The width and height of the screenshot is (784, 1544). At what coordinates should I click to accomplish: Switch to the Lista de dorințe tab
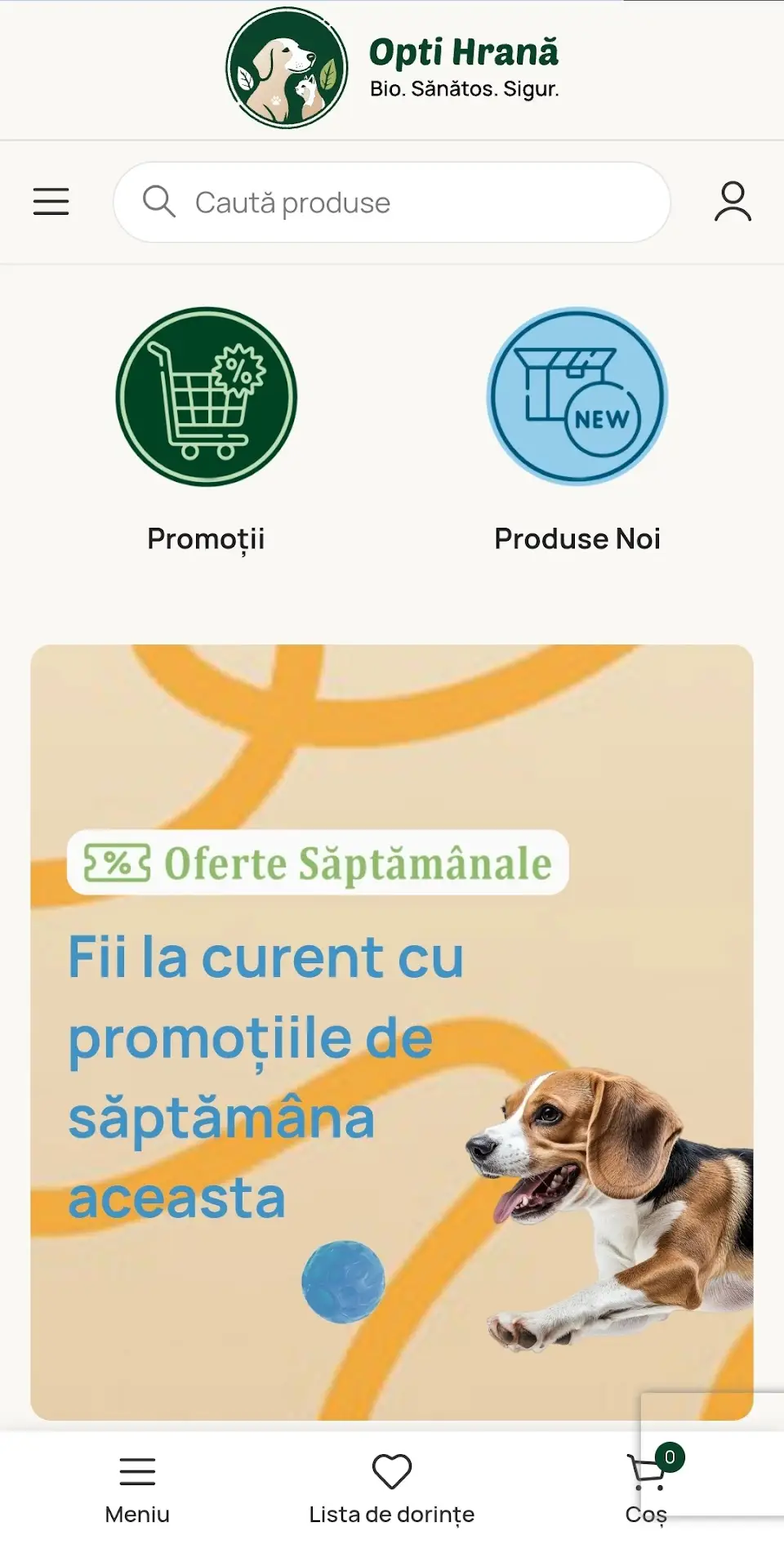[392, 1487]
